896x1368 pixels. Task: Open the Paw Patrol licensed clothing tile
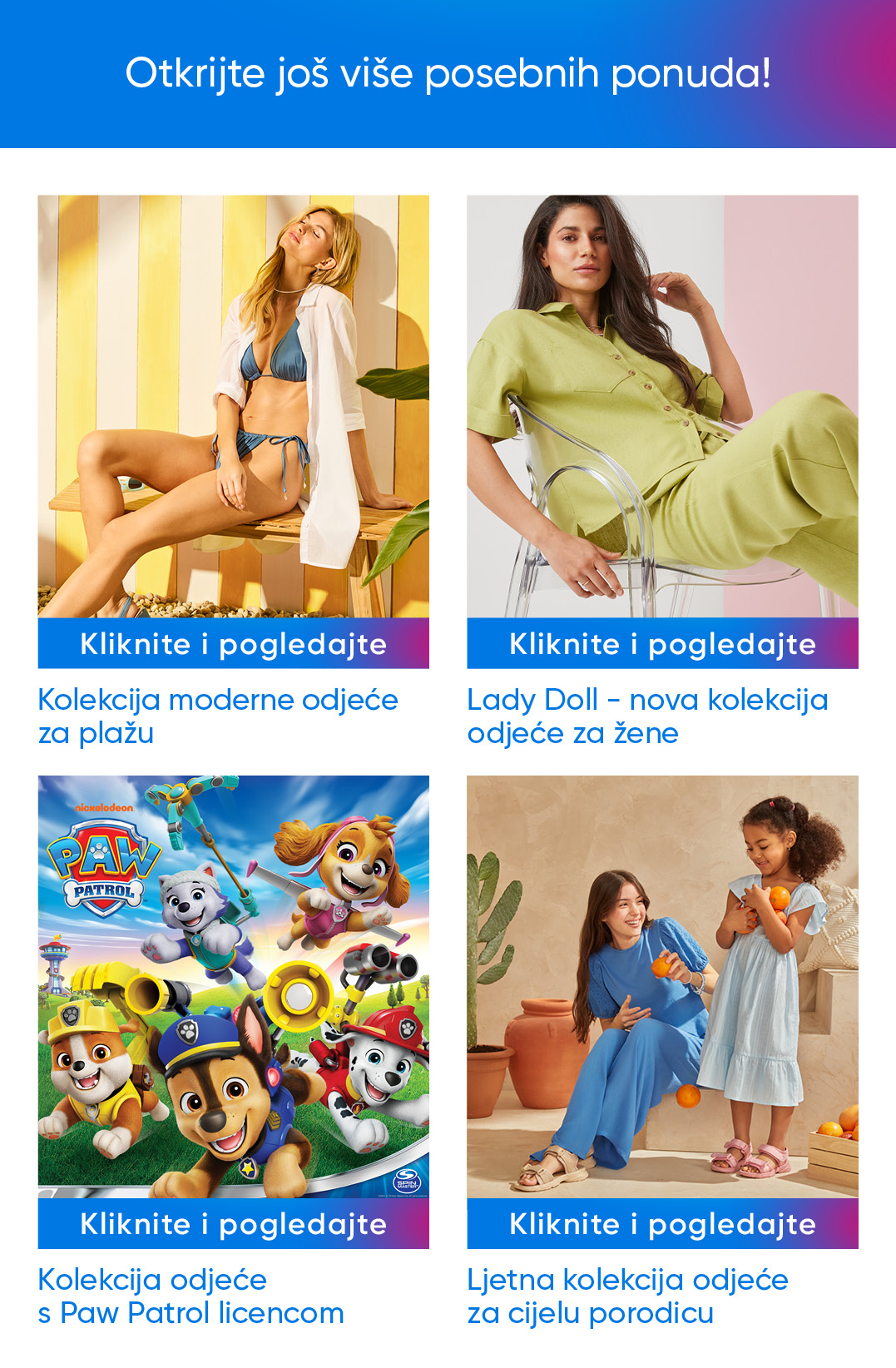[233, 987]
